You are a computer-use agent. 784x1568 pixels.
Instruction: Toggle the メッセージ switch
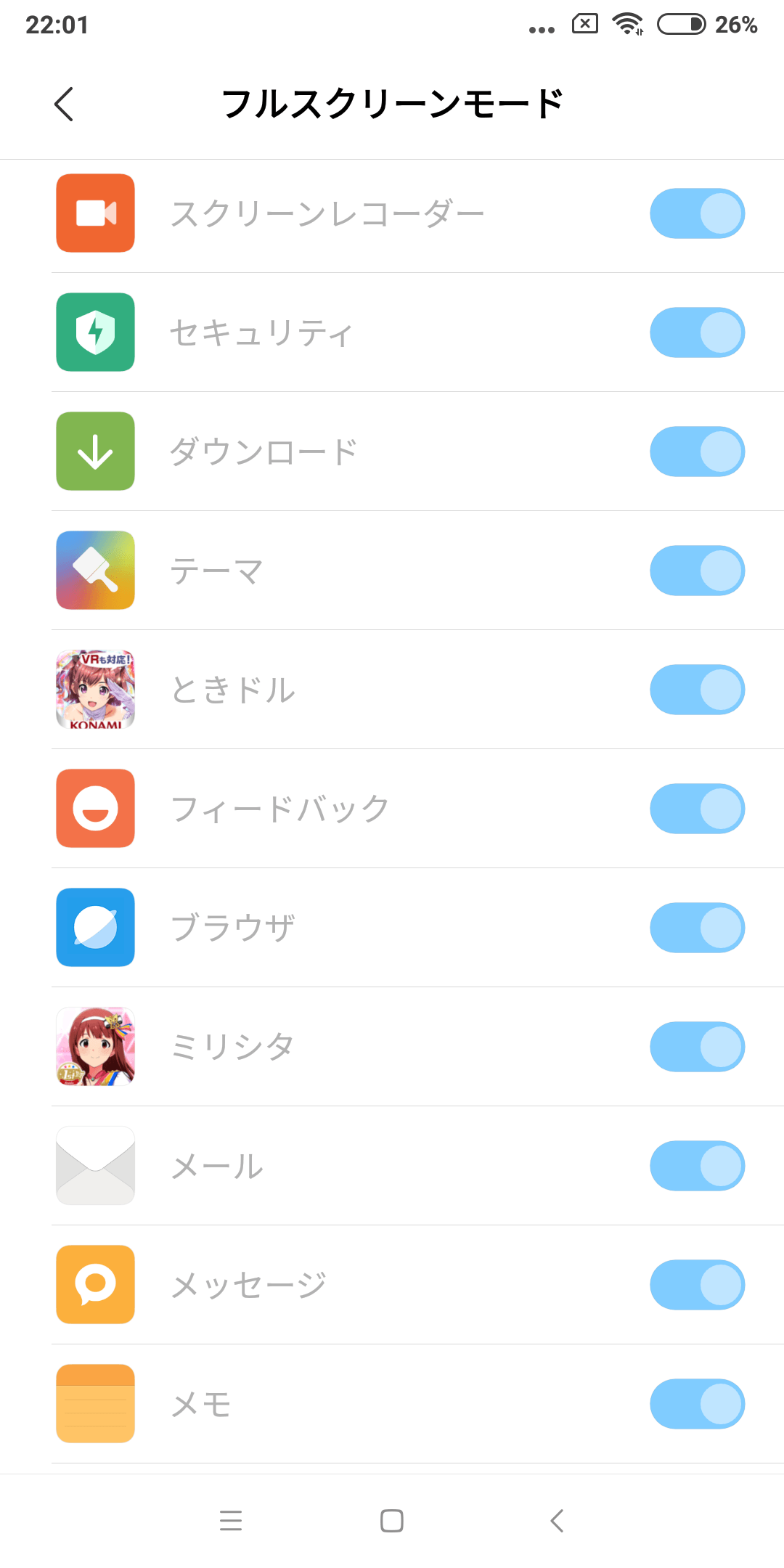click(x=697, y=1285)
